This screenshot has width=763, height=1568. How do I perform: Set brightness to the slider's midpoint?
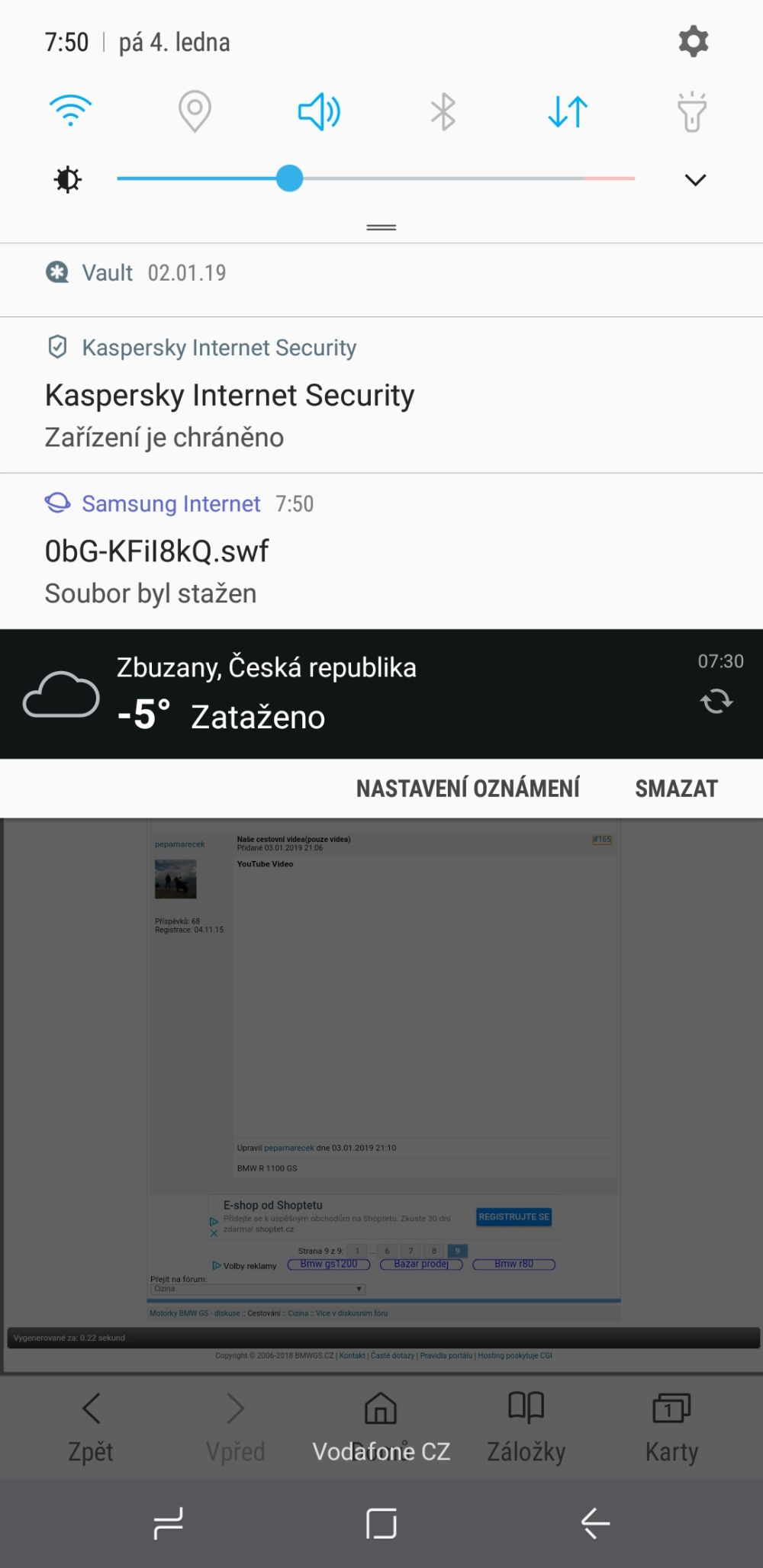pos(376,179)
